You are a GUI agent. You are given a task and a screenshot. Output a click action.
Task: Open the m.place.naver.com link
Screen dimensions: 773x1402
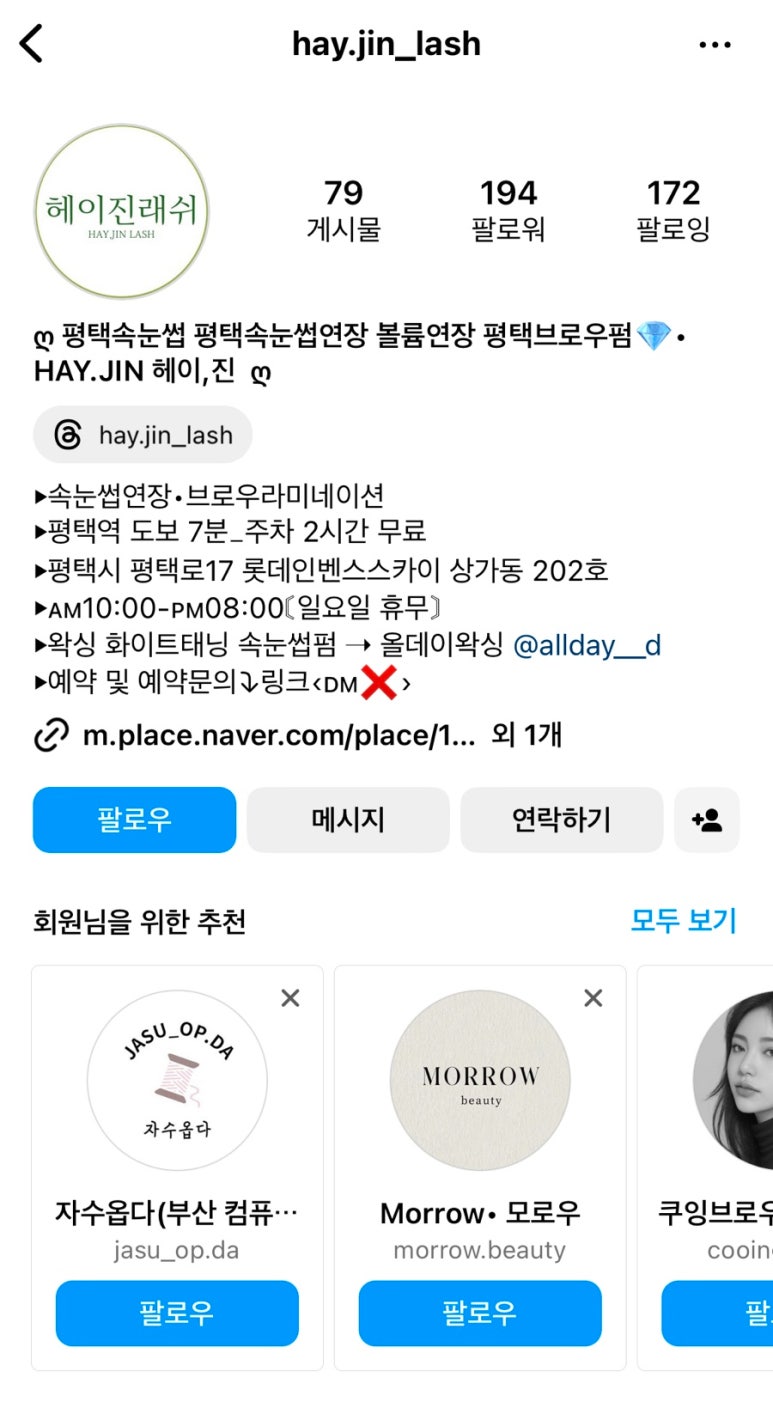tap(278, 736)
